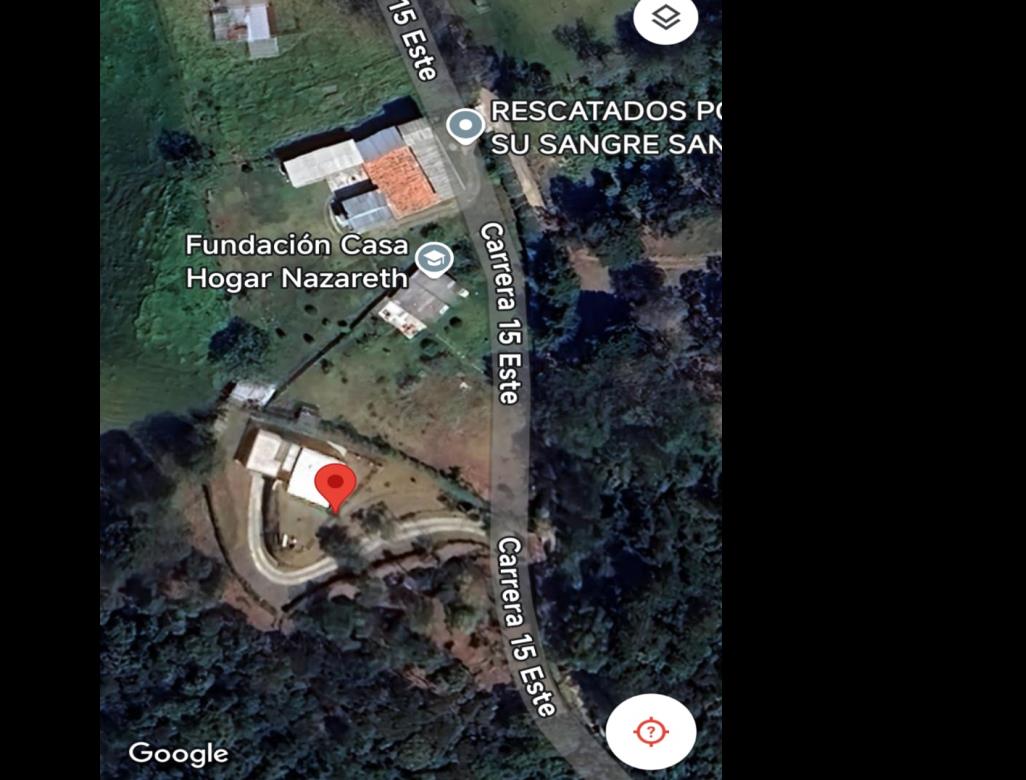Screen dimensions: 1026x780
Task: Open the Fundación Casa Hogar Nazareth marker
Action: [433, 259]
